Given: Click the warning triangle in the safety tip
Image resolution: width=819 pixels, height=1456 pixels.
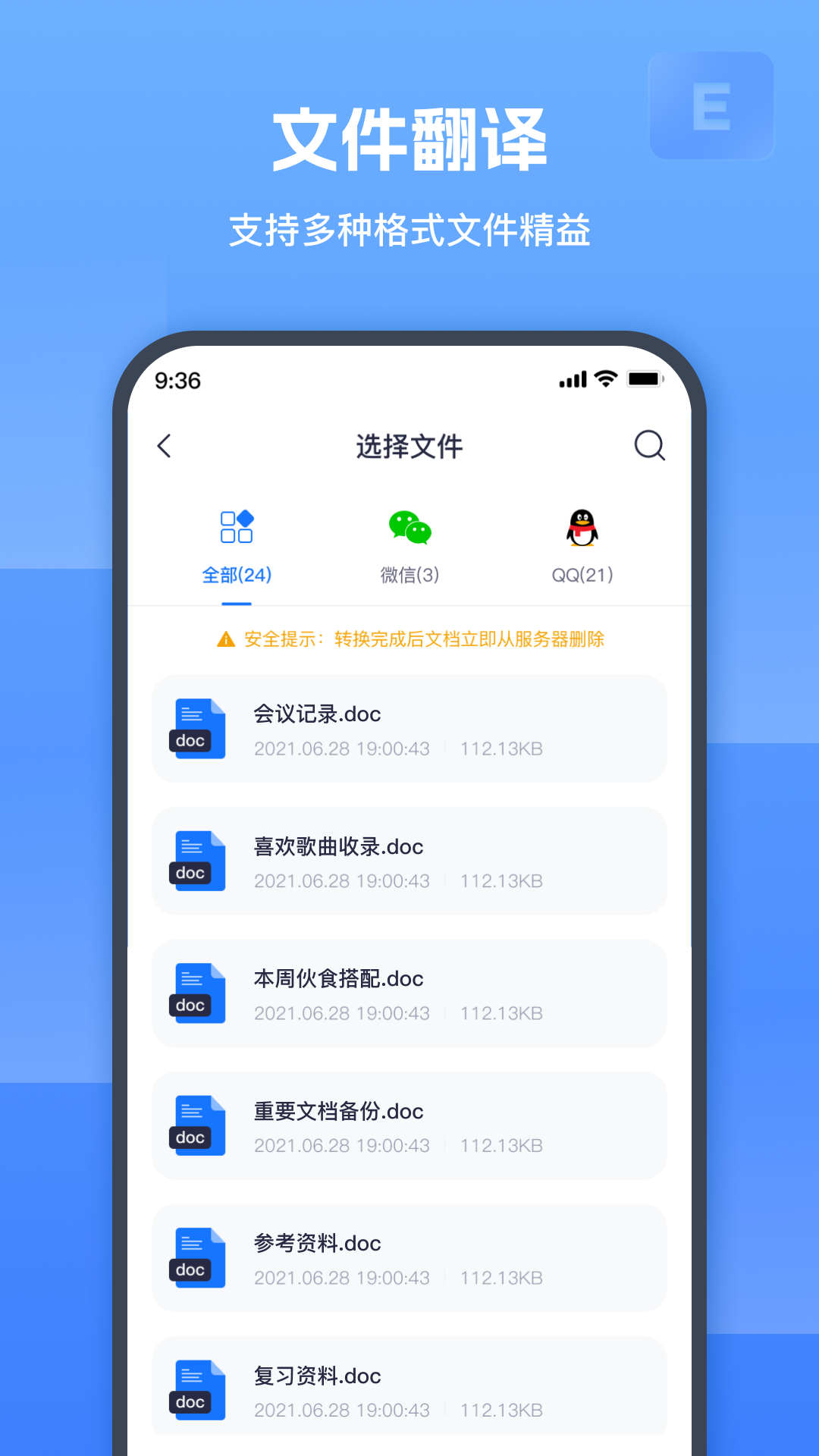Looking at the screenshot, I should pos(225,640).
